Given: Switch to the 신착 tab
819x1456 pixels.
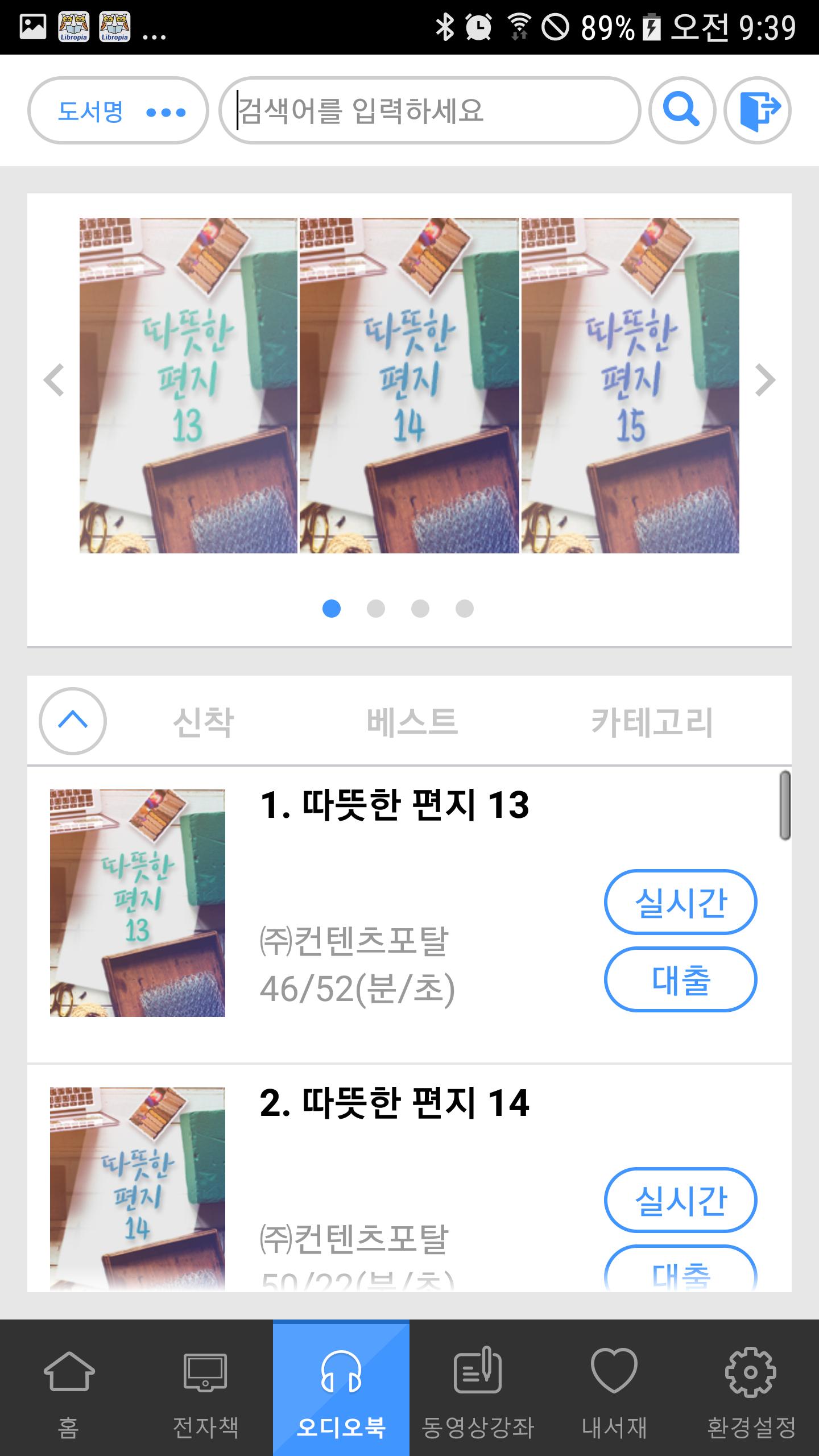Looking at the screenshot, I should [203, 722].
